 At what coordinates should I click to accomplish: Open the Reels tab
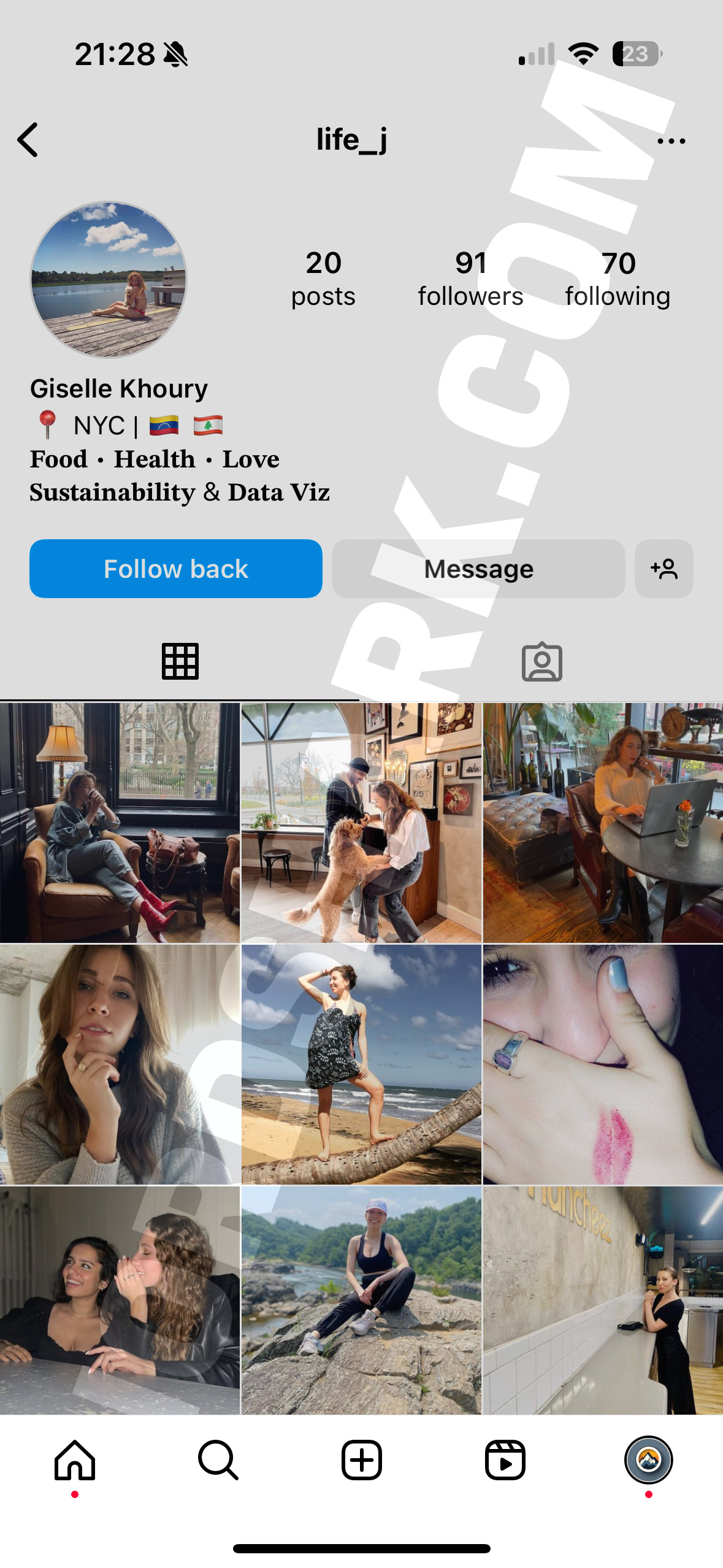coord(505,1460)
